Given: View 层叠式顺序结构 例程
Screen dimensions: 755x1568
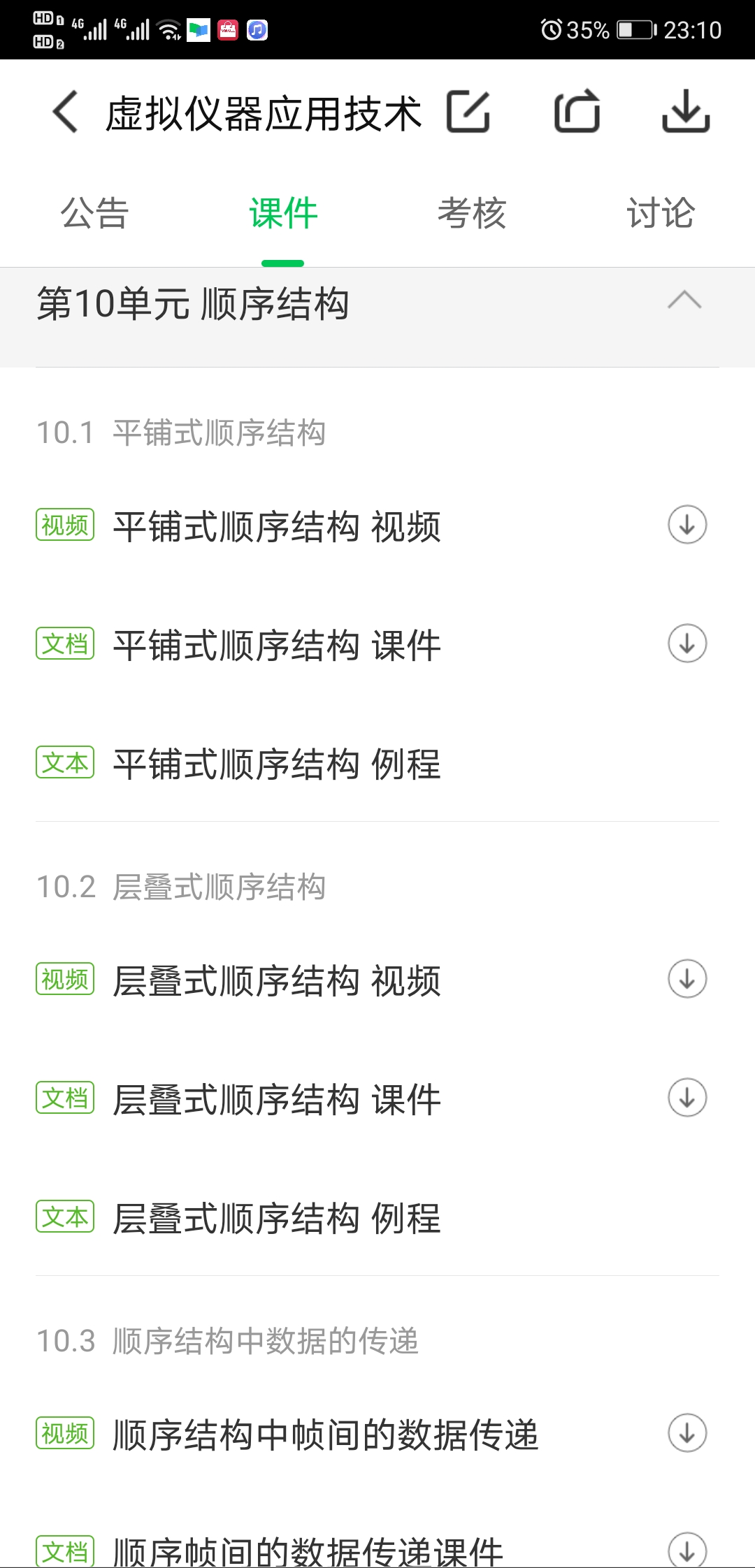Looking at the screenshot, I should click(277, 1218).
